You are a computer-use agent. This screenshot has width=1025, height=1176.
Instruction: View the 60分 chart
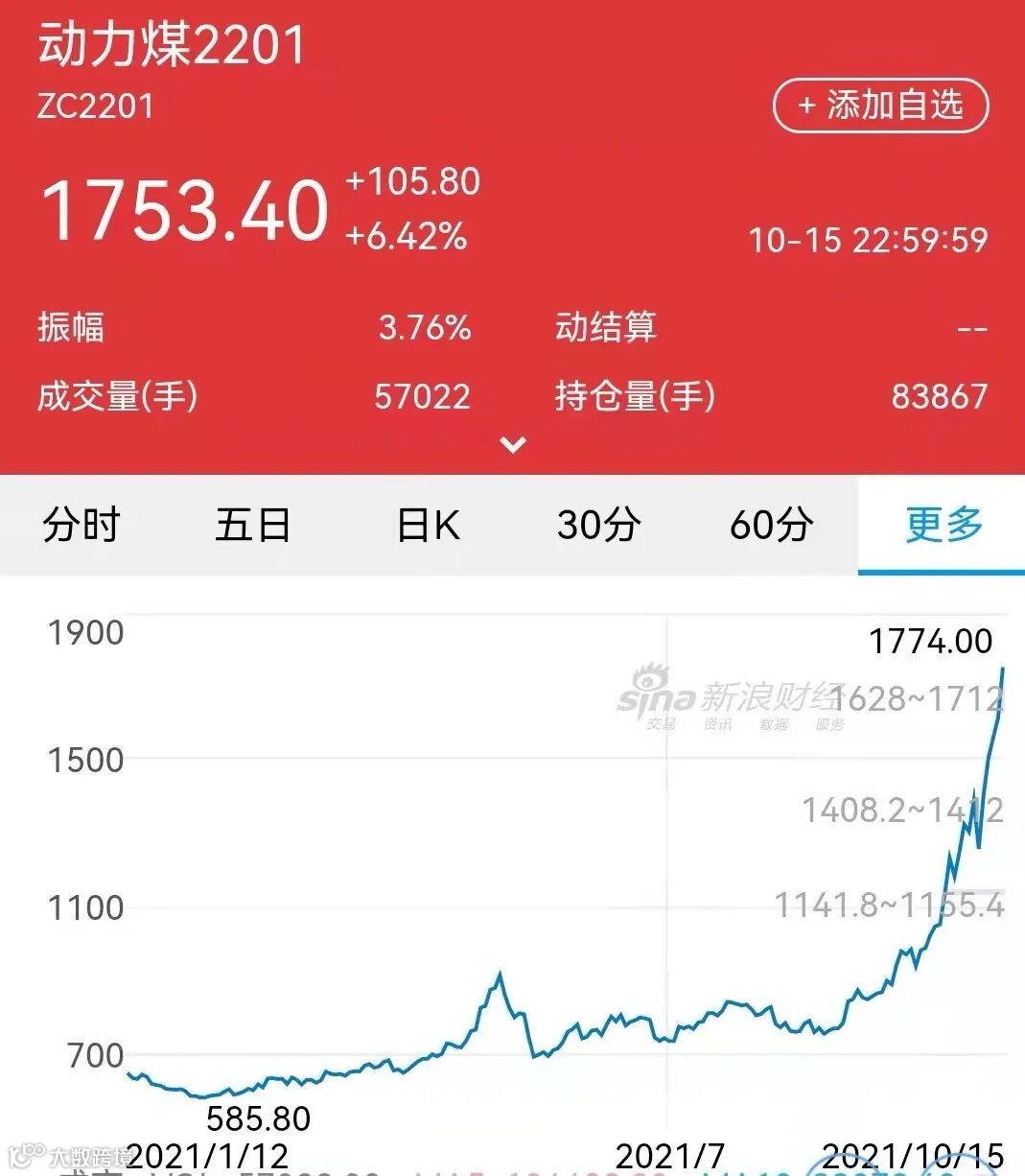pyautogui.click(x=771, y=525)
